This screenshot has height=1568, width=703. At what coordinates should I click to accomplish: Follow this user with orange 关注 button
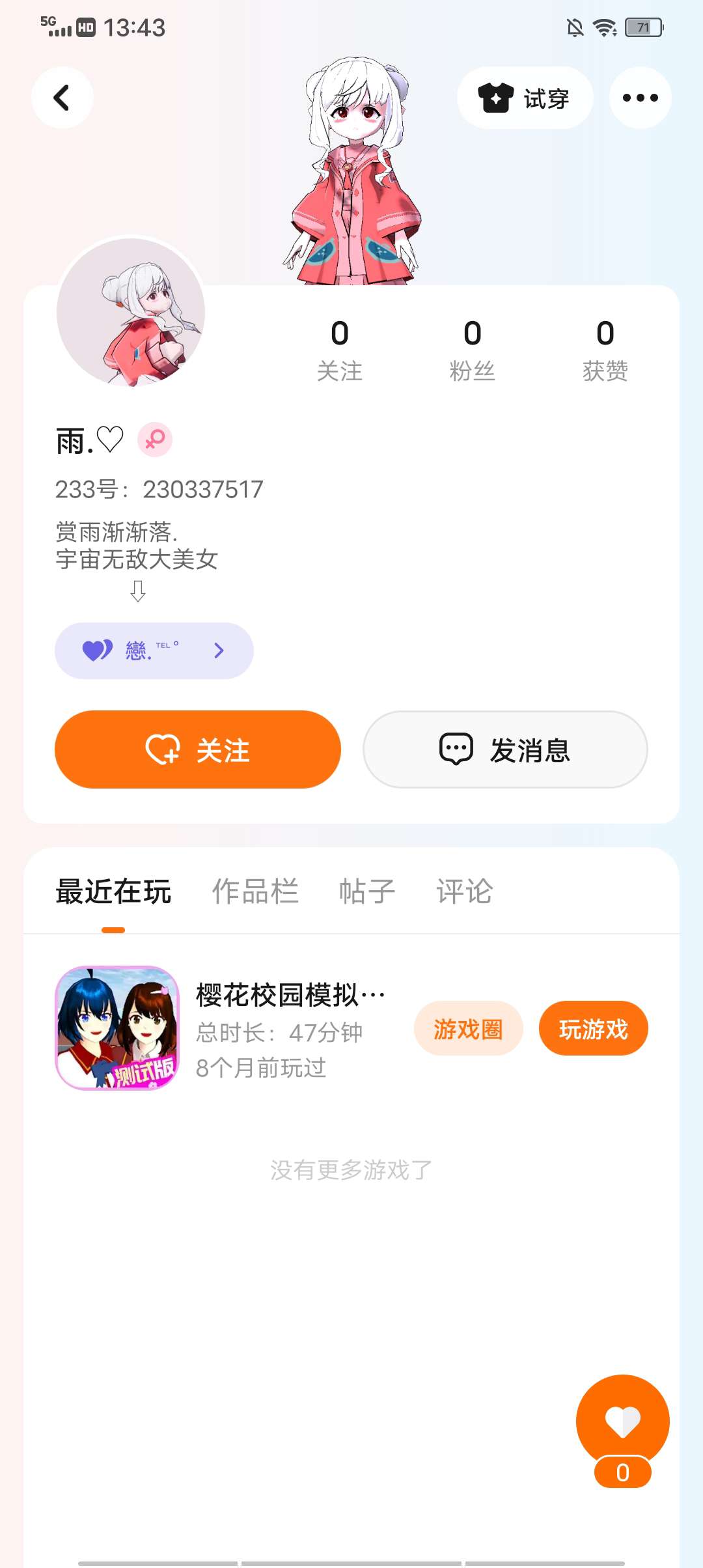pos(198,749)
